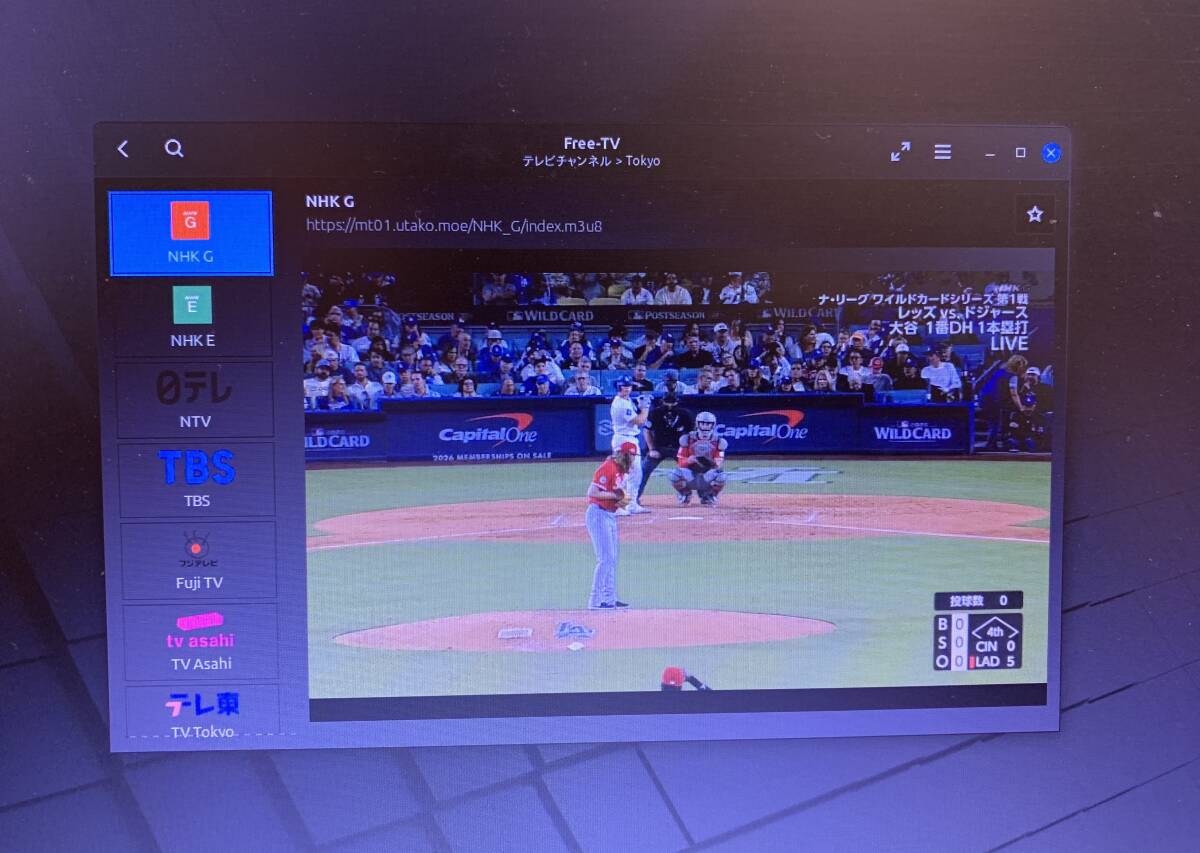Select the NHK G channel
The image size is (1200, 853).
pyautogui.click(x=190, y=233)
